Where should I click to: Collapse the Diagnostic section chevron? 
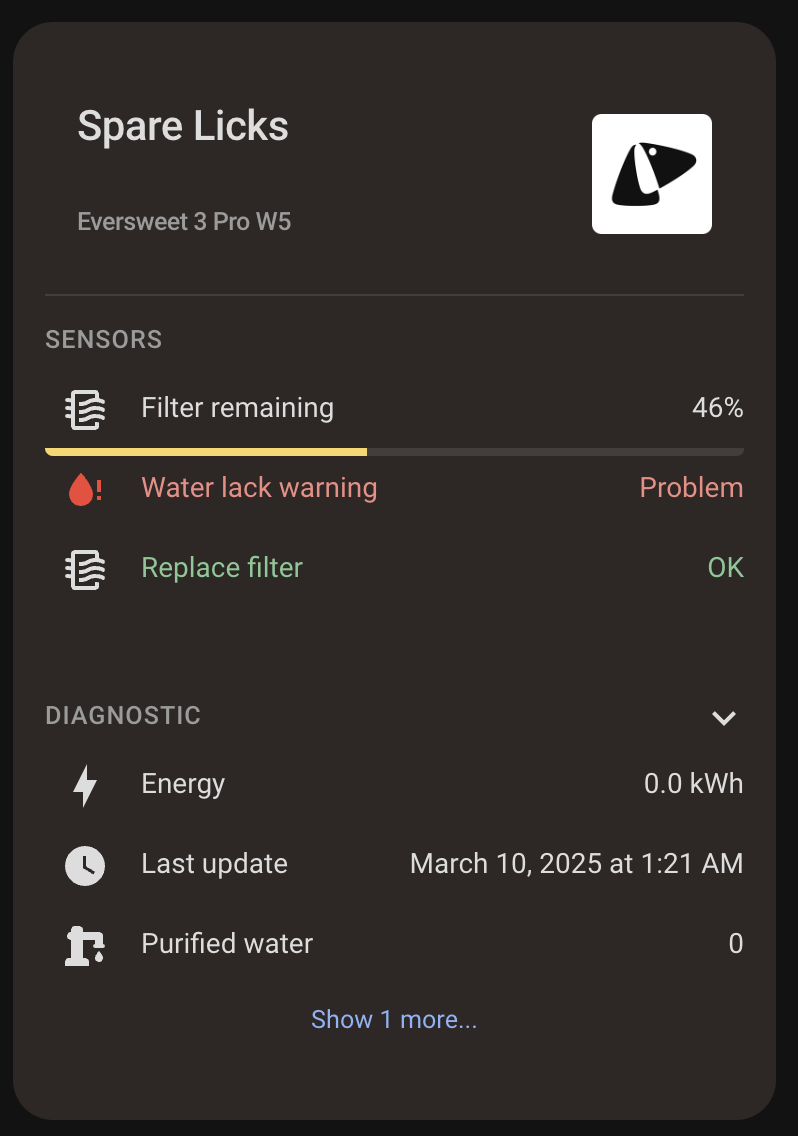[x=723, y=717]
